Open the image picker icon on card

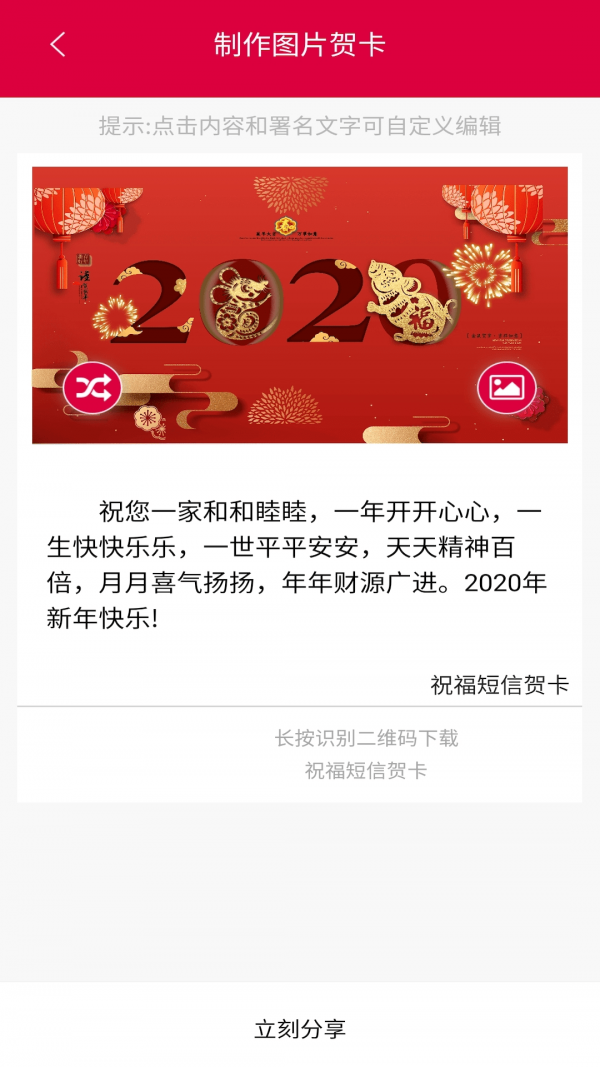[506, 387]
